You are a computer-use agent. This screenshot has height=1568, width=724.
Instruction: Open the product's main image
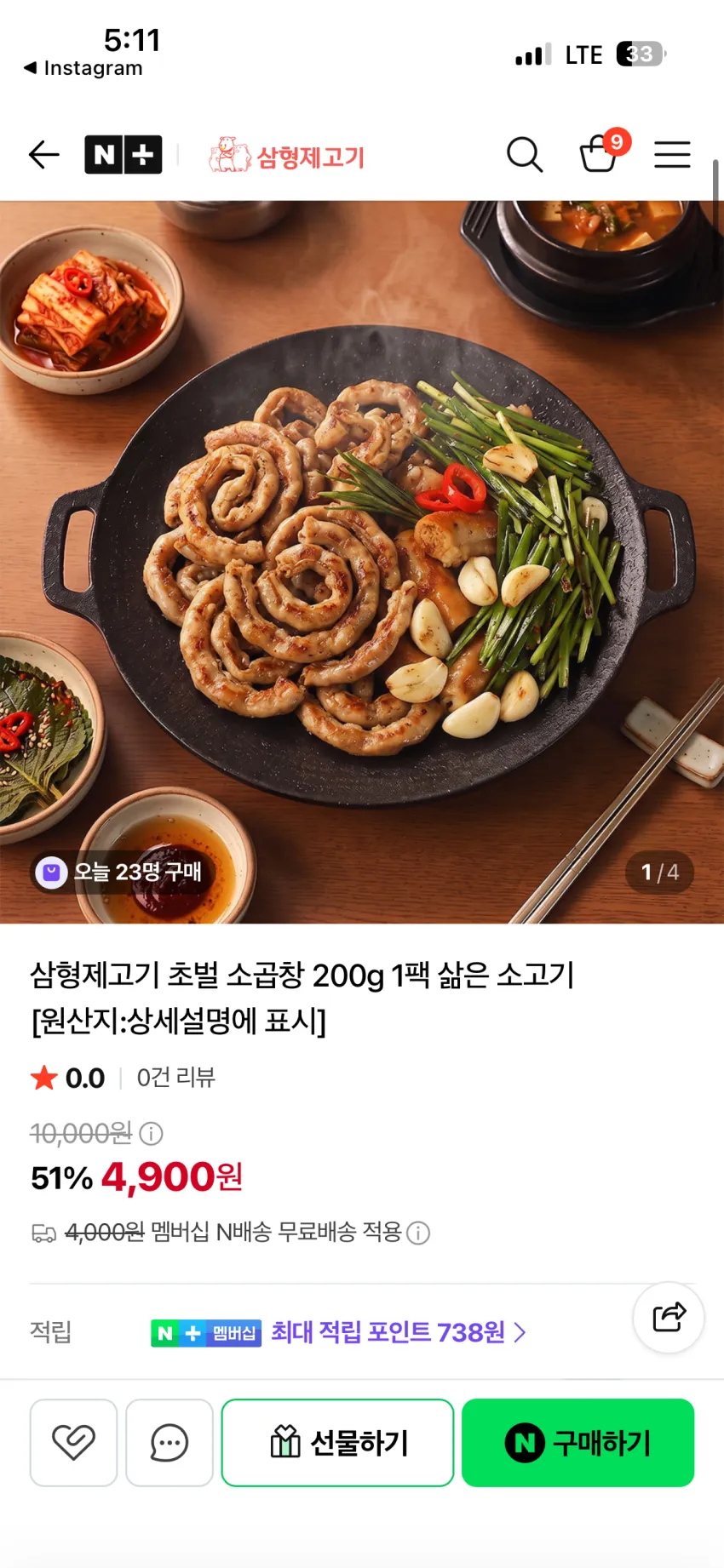pos(362,562)
